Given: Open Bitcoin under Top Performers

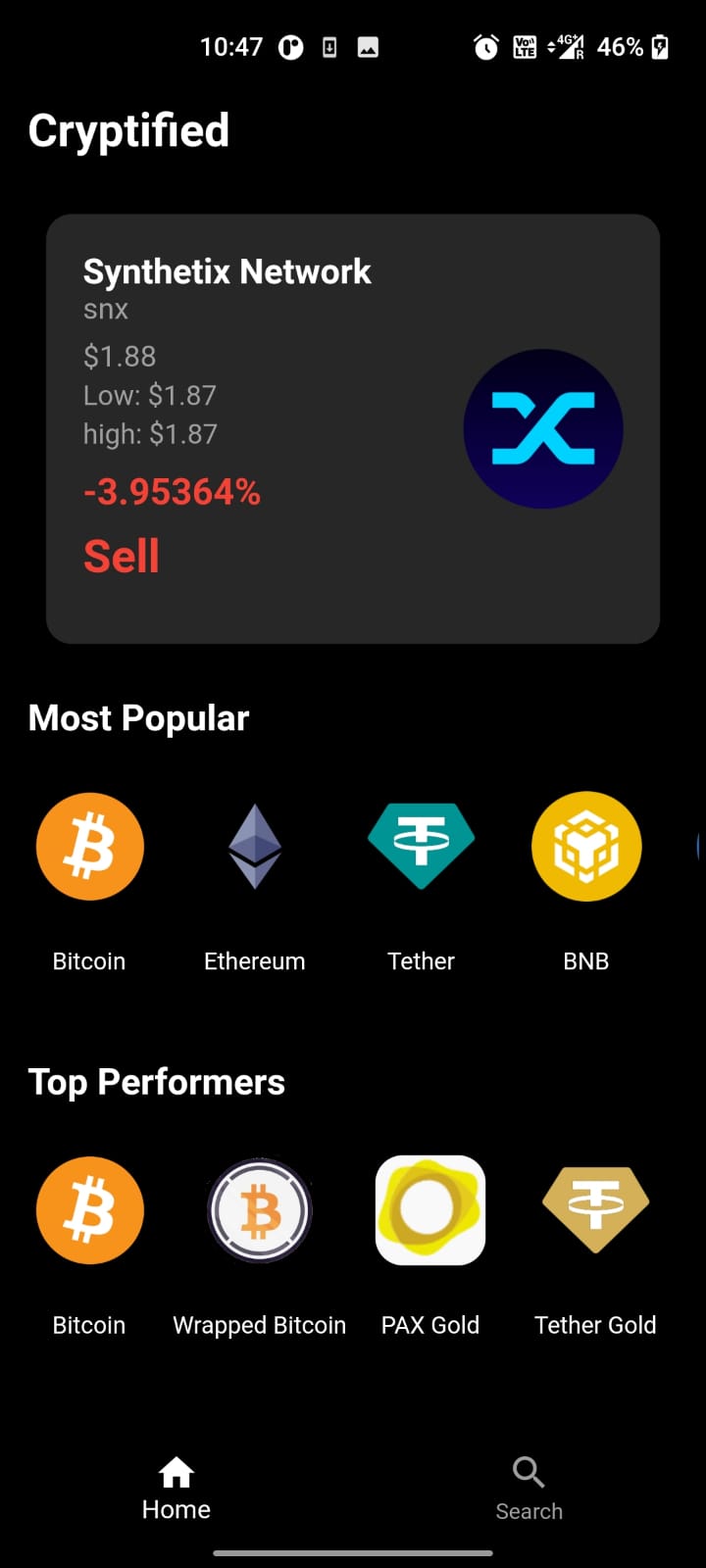Looking at the screenshot, I should point(89,1209).
